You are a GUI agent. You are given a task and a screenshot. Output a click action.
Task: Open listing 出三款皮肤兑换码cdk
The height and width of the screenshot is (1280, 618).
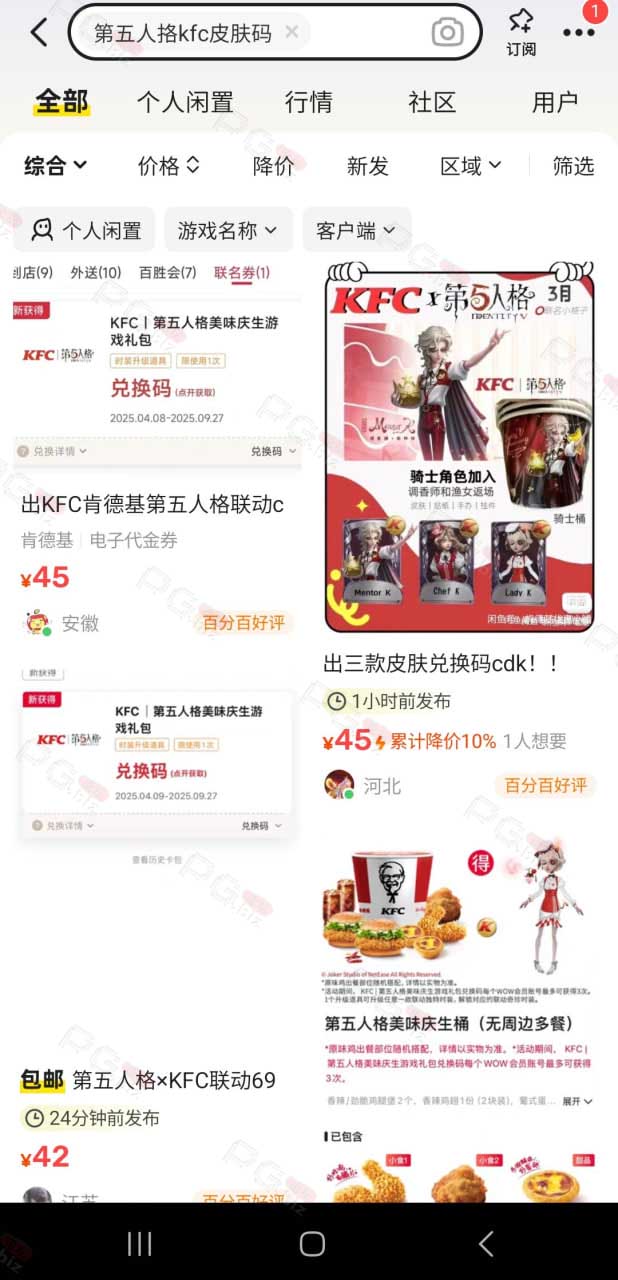[441, 663]
